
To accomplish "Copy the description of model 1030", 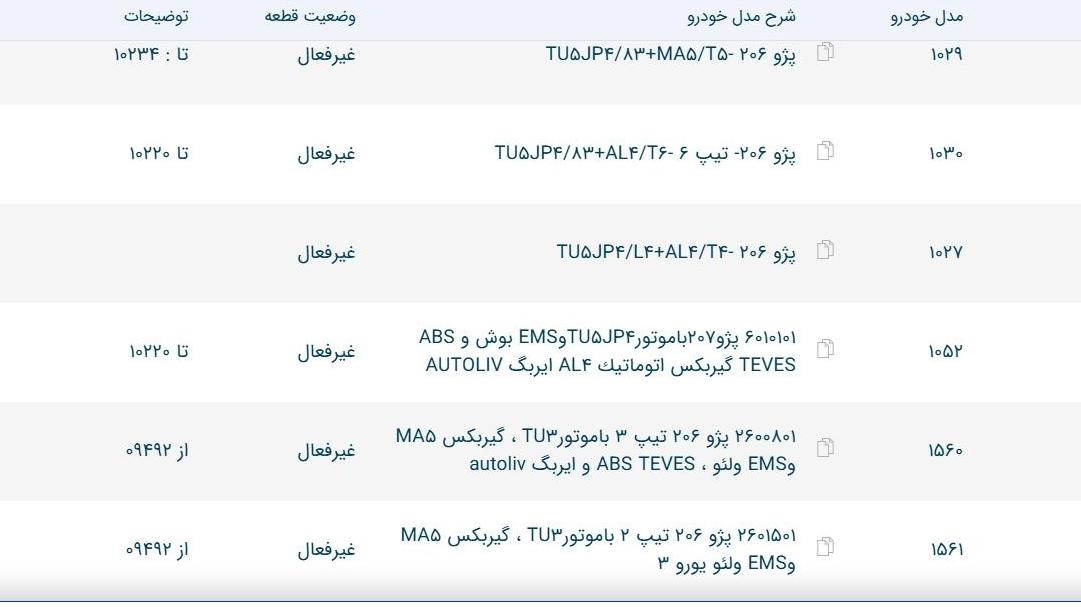I will (x=825, y=151).
